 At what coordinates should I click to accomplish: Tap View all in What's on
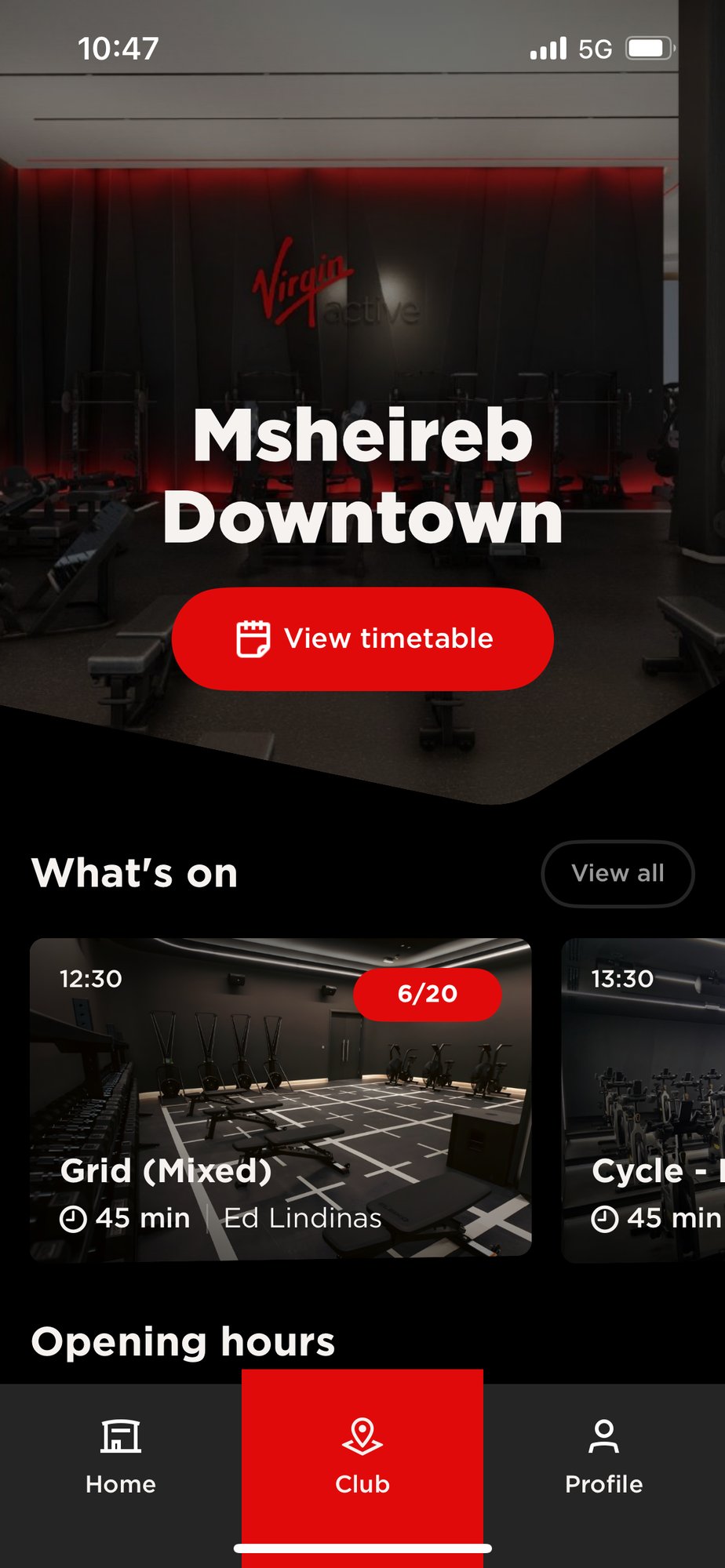[x=618, y=873]
